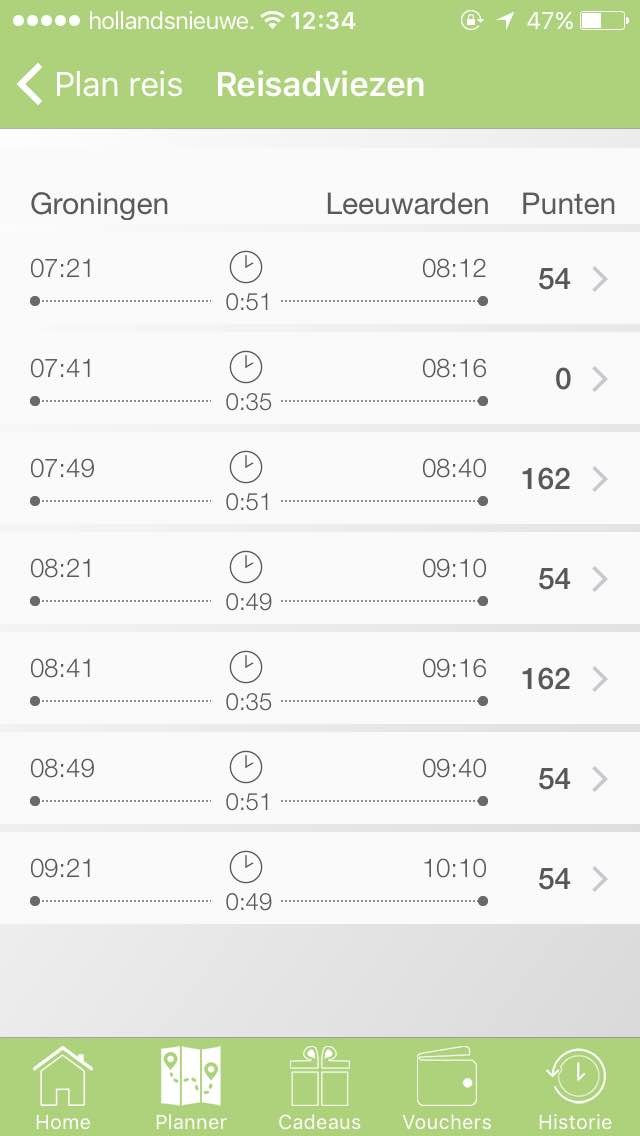Open the Vouchers tab

coord(447,1088)
